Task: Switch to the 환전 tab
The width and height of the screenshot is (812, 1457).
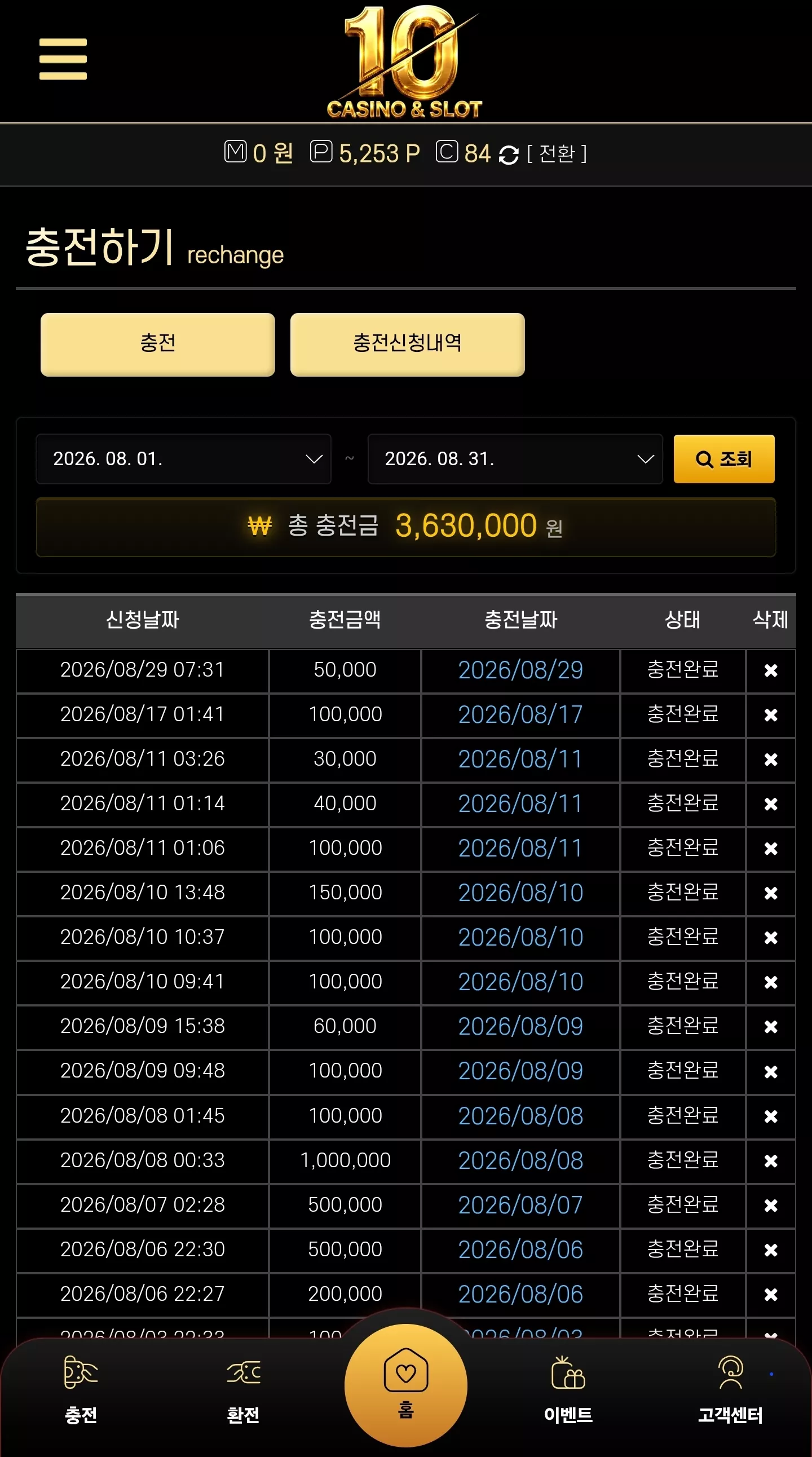Action: [243, 1390]
